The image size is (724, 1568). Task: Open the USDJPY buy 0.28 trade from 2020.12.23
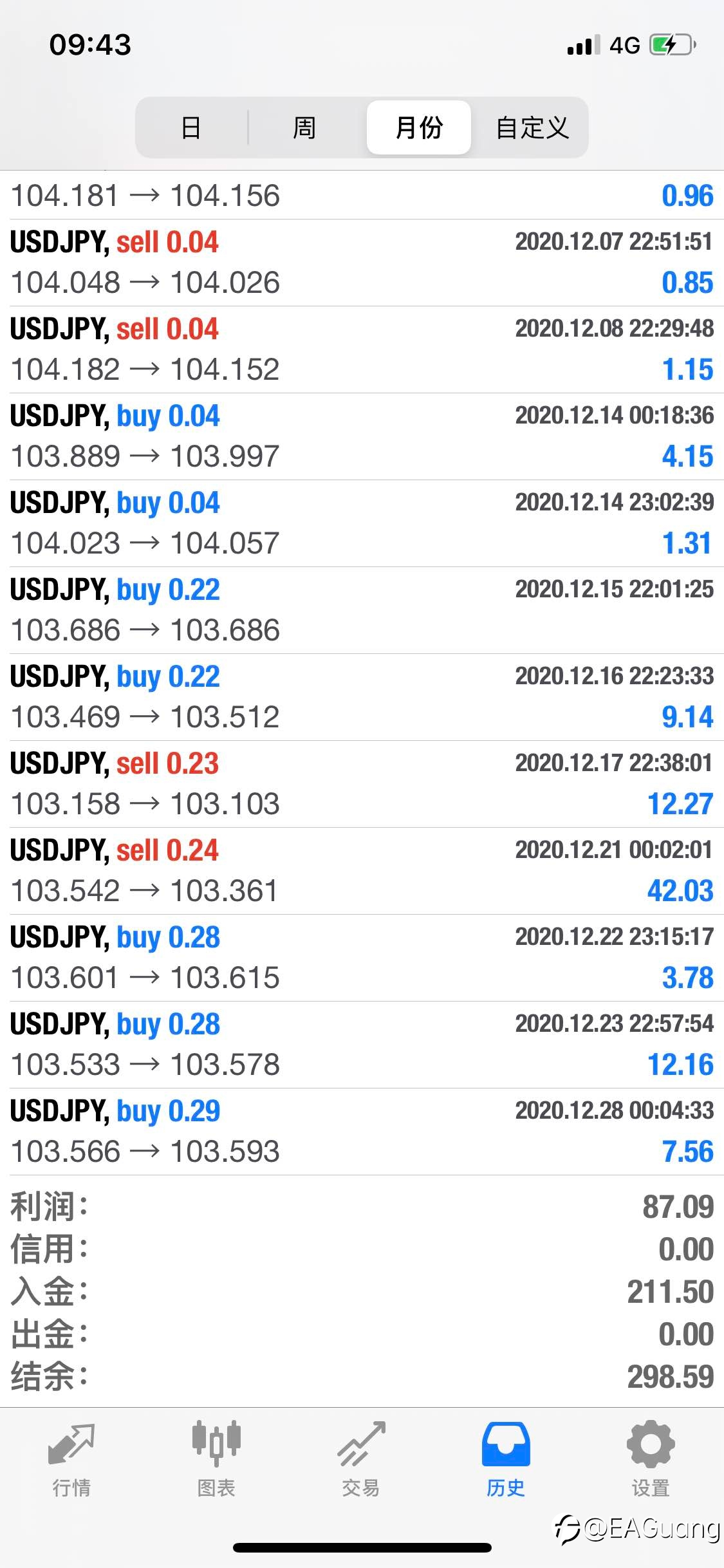pos(362,1045)
